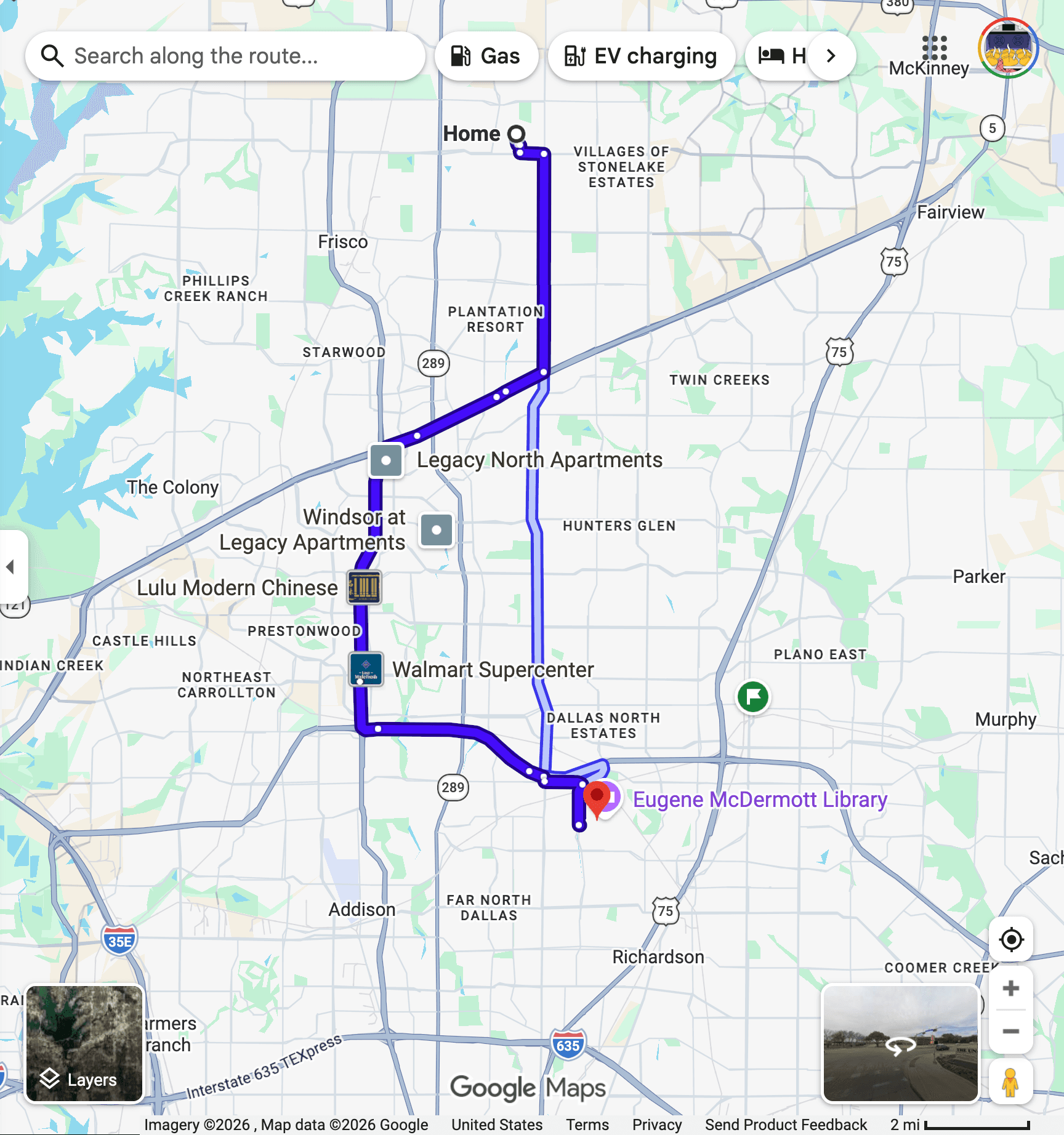Open the Google apps grid
Image resolution: width=1064 pixels, height=1135 pixels.
click(934, 47)
